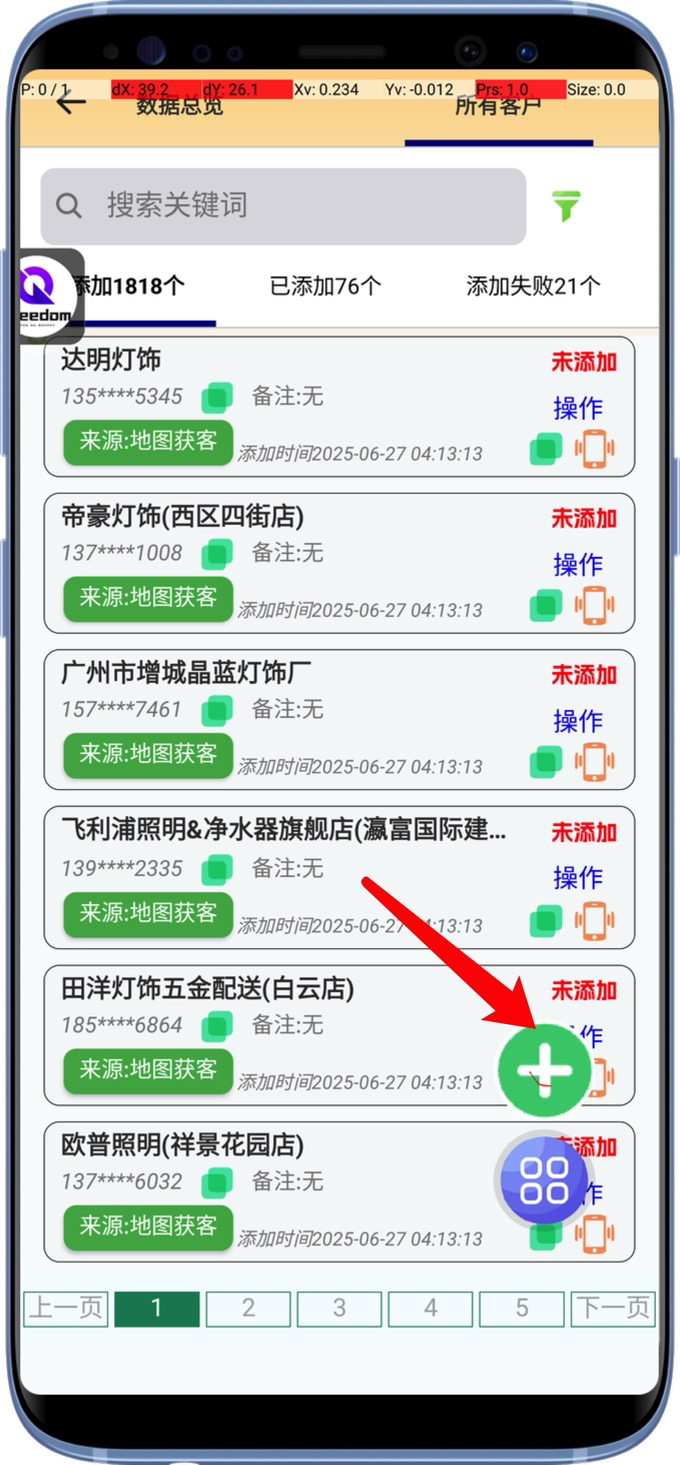Select page 3 in pagination

[x=339, y=1308]
